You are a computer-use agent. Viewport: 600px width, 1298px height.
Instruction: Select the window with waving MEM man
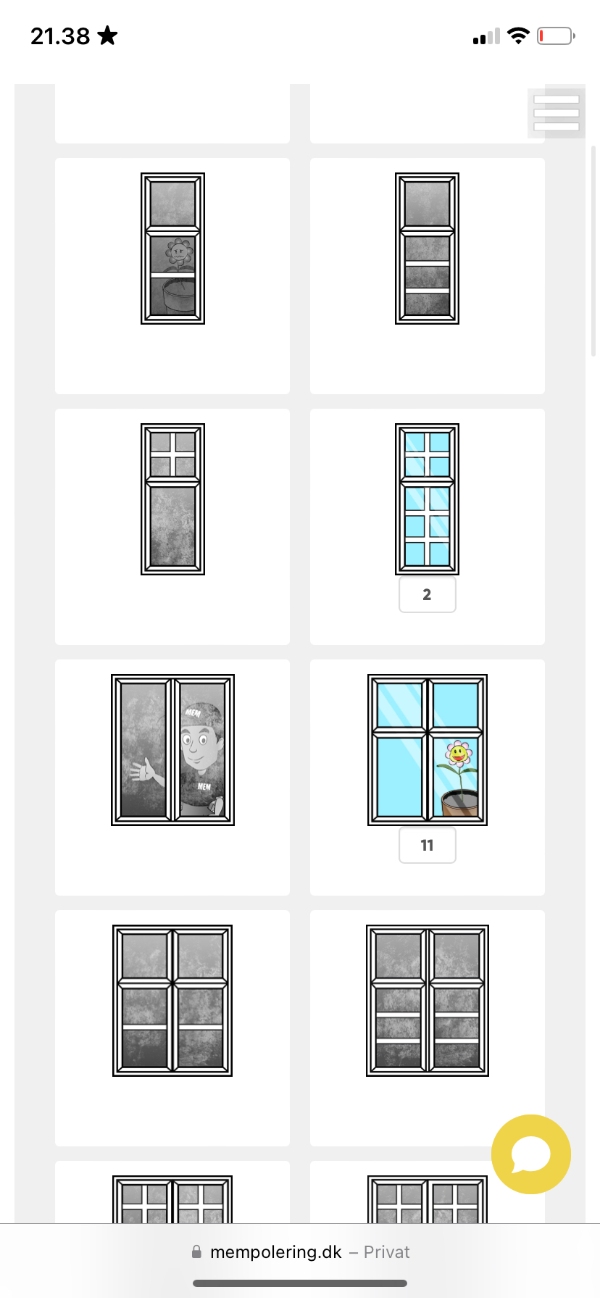point(172,749)
